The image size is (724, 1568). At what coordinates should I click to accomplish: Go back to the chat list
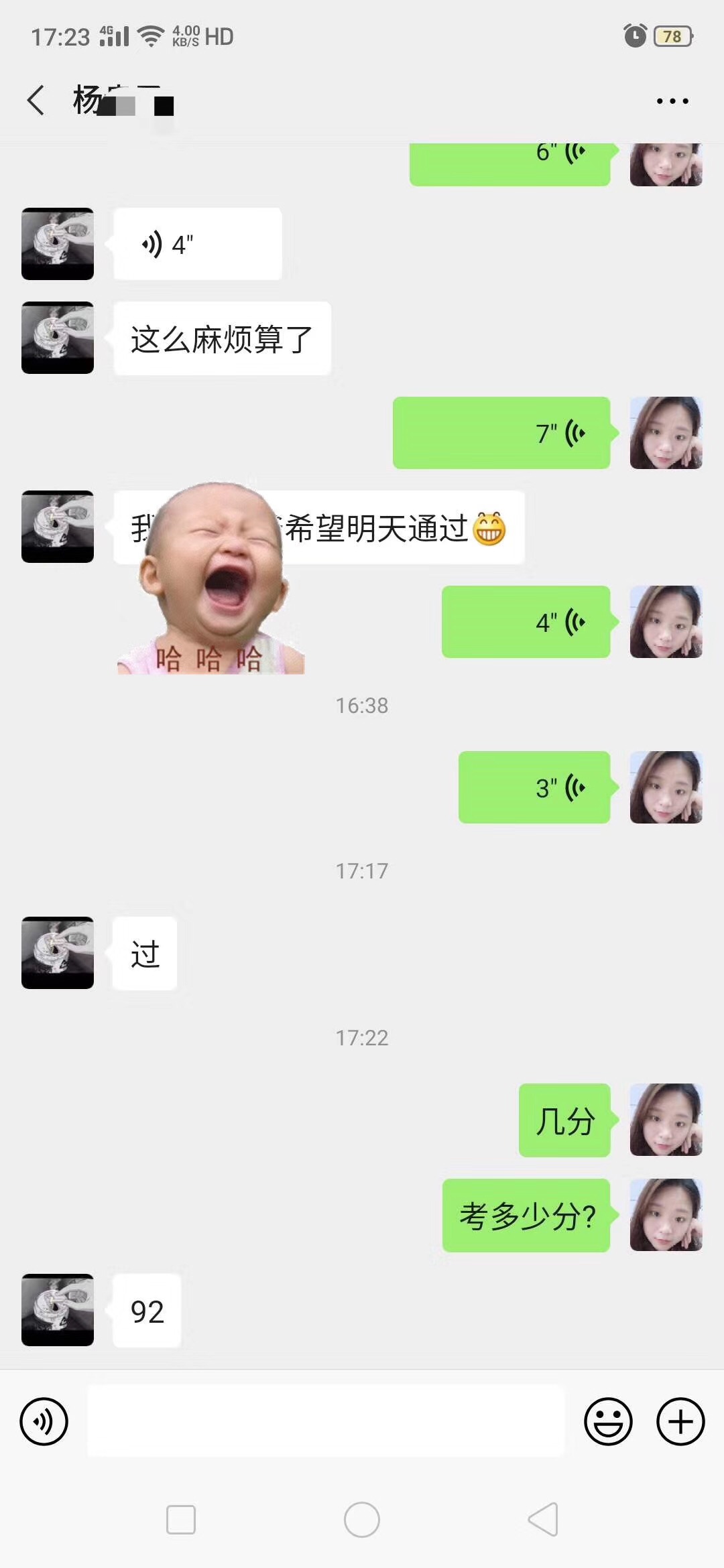tap(36, 101)
